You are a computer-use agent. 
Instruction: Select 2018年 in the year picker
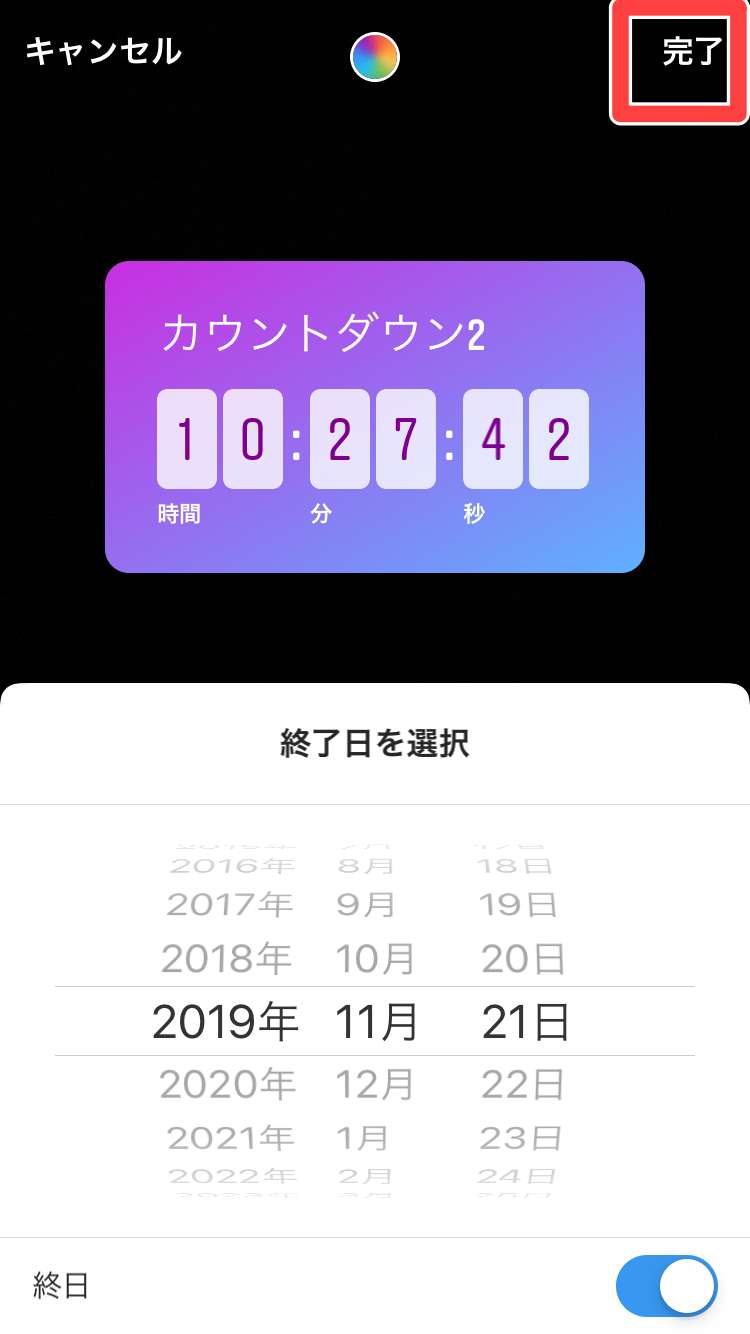[226, 960]
